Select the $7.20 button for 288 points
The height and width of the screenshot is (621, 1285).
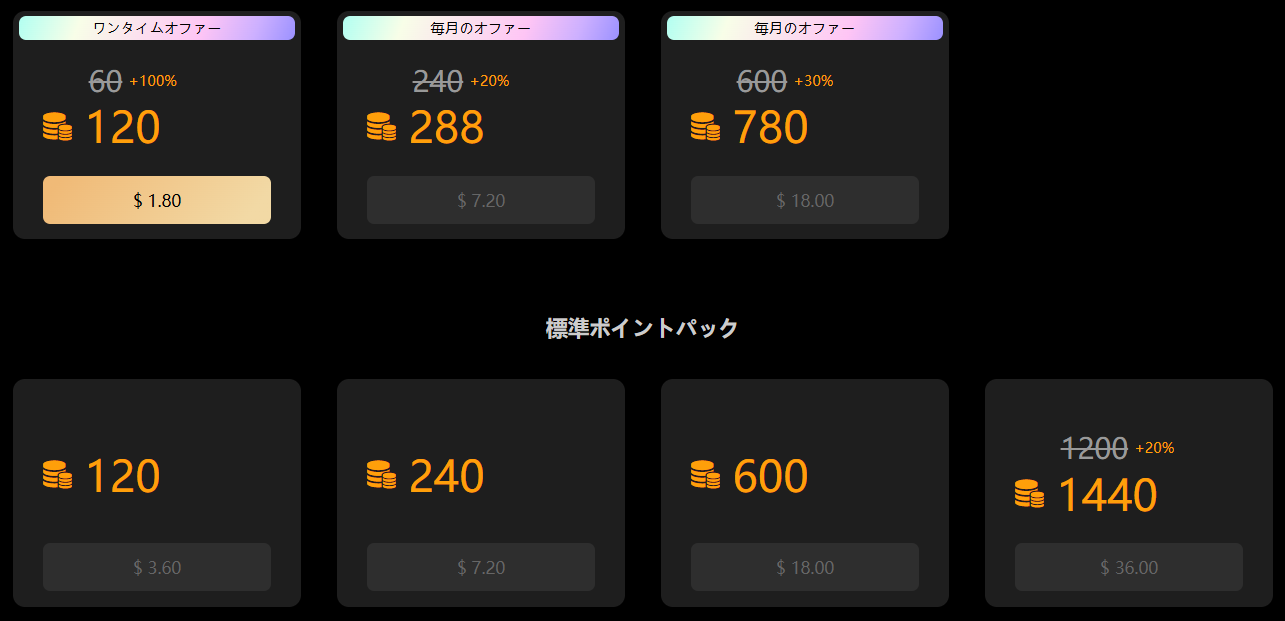pos(481,200)
